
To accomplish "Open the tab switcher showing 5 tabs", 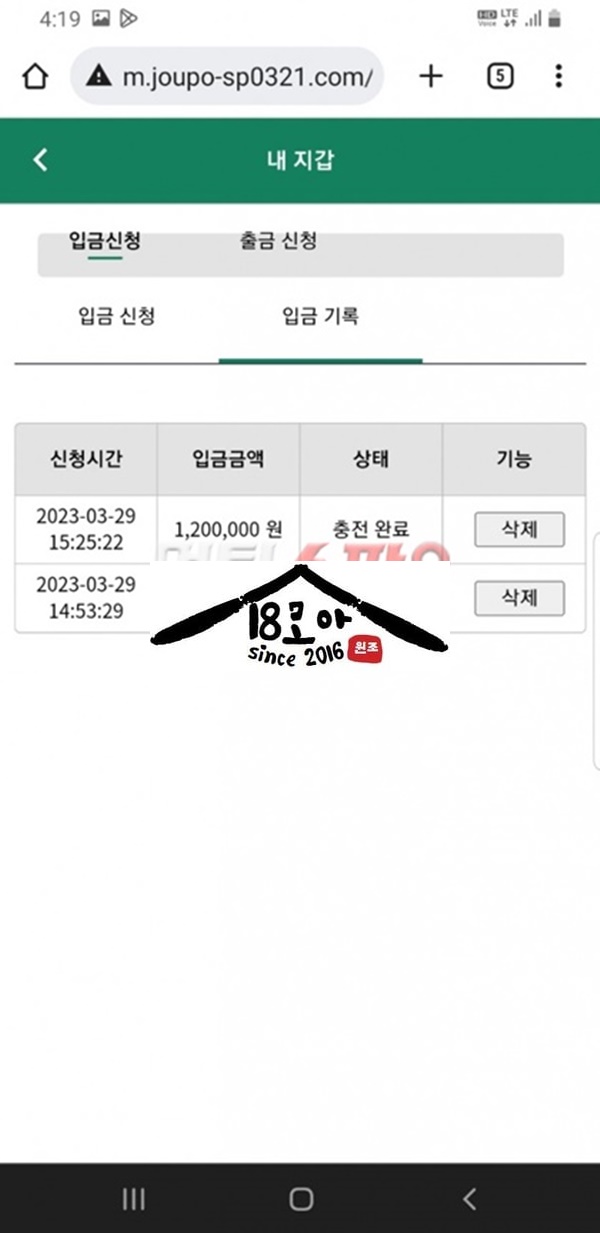I will 500,76.
